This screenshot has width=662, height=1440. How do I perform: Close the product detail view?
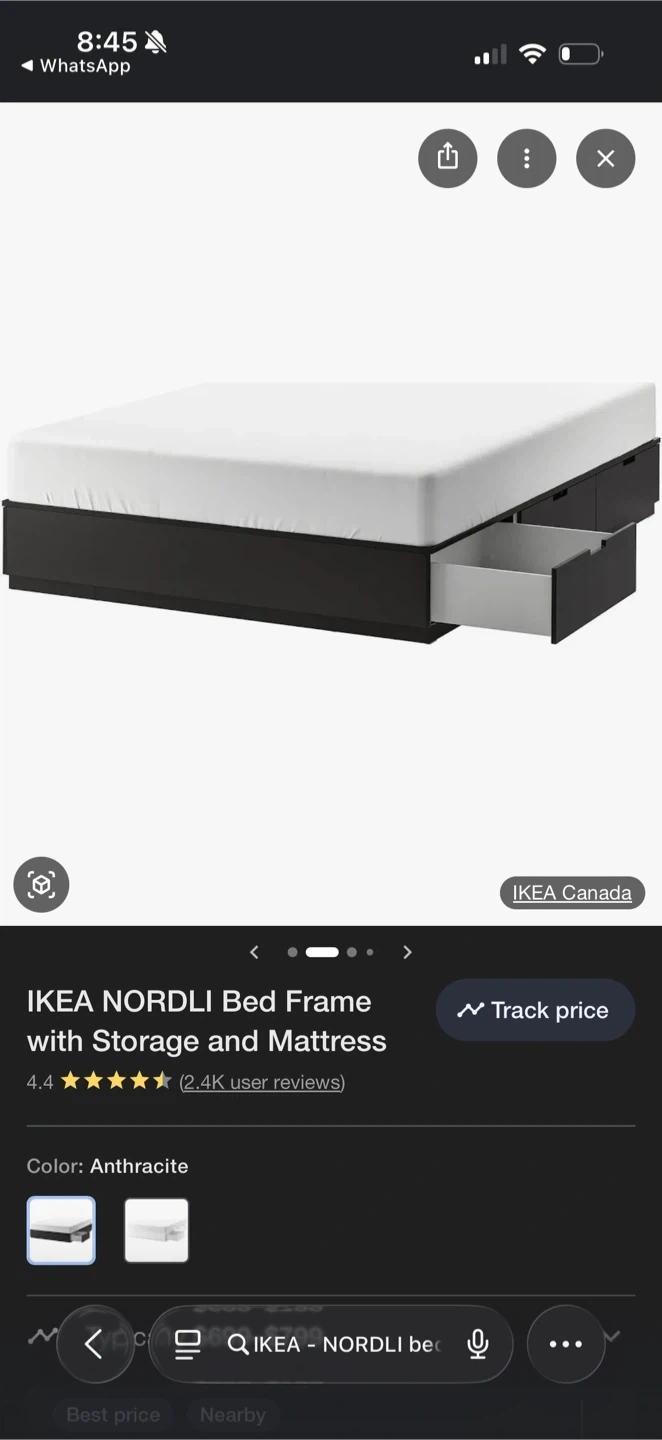(x=605, y=158)
